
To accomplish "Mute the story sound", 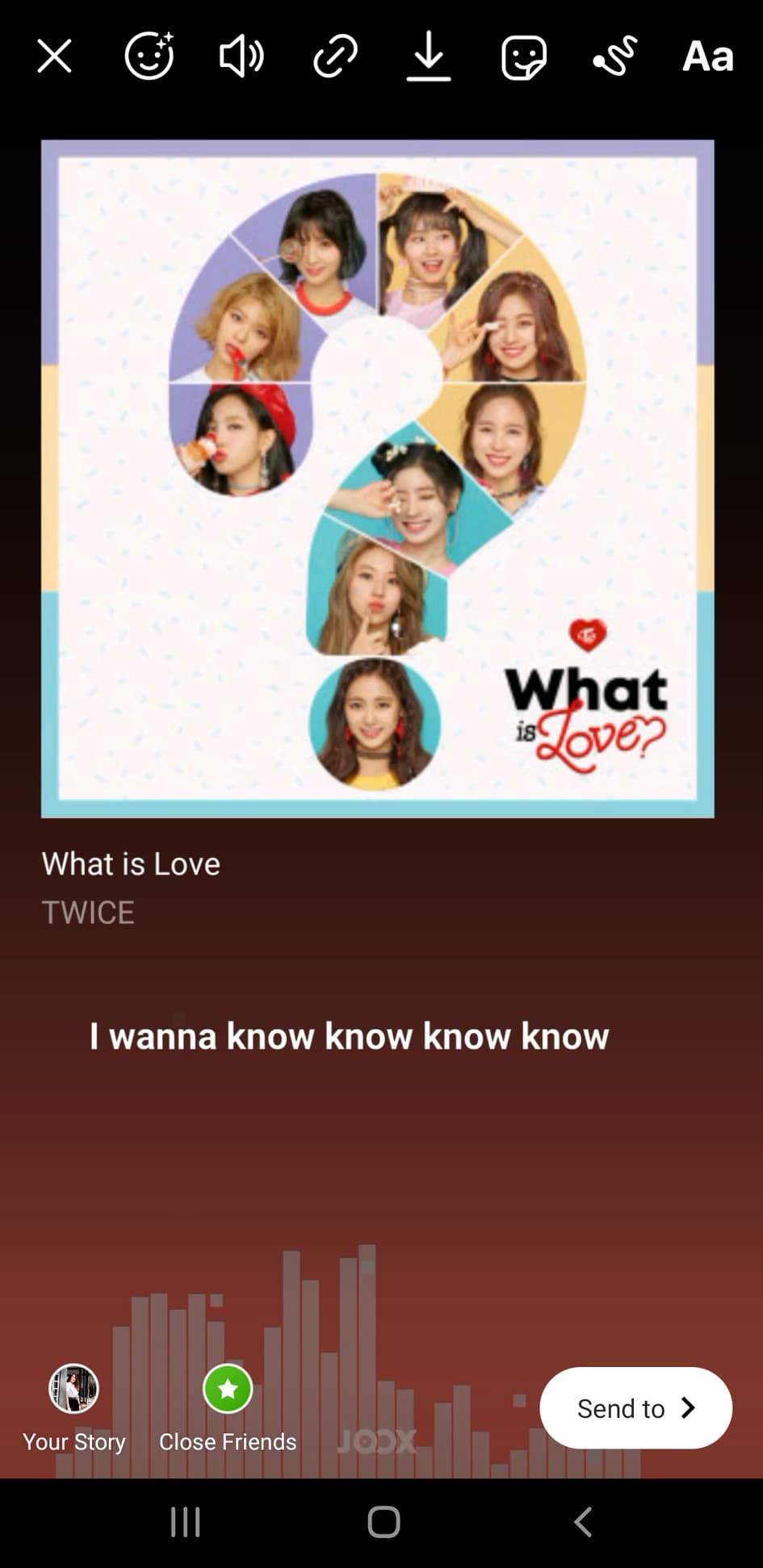I will tap(241, 56).
